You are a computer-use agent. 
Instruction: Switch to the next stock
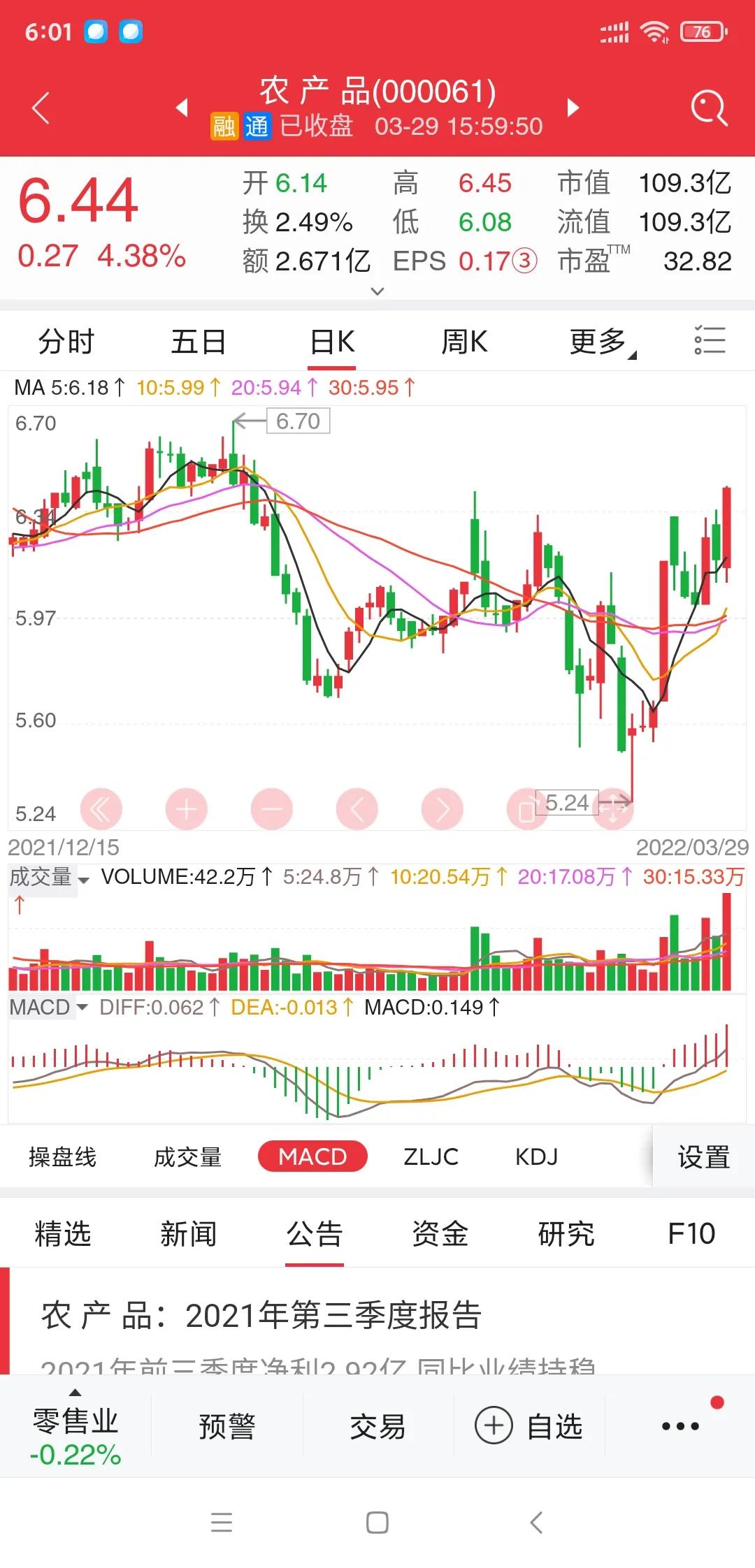click(573, 108)
